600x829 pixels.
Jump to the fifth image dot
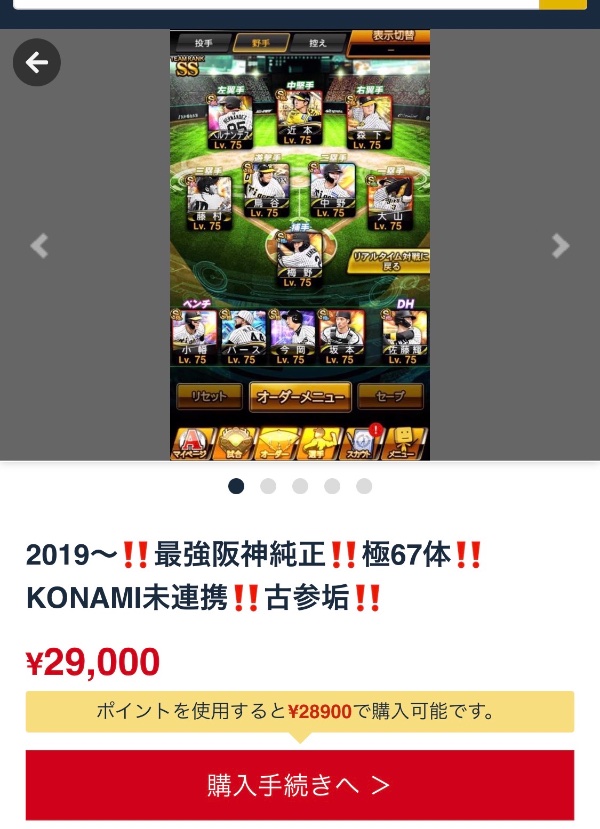pyautogui.click(x=364, y=486)
